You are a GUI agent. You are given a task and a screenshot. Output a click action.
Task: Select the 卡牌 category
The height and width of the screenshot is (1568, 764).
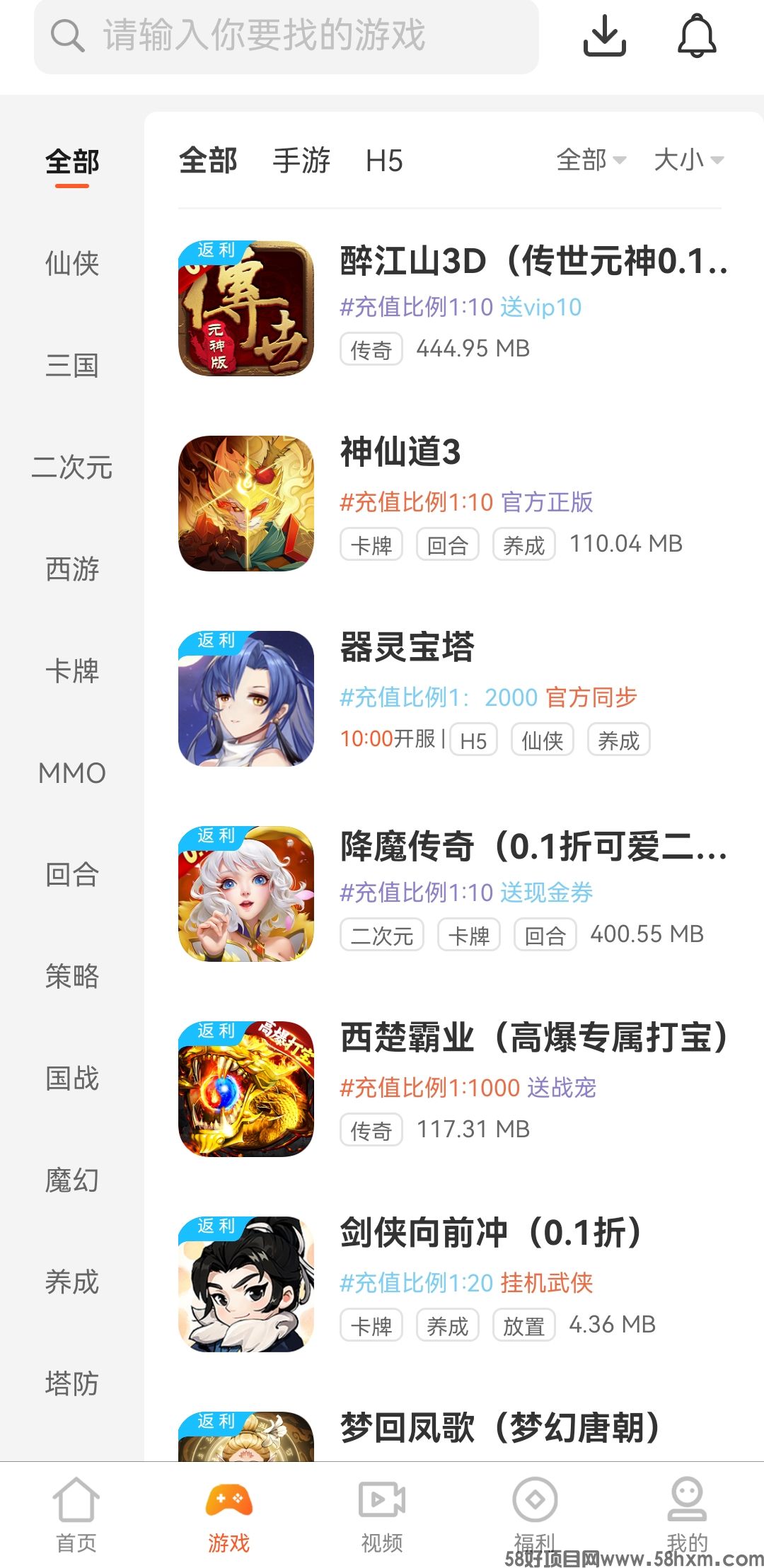[x=72, y=671]
